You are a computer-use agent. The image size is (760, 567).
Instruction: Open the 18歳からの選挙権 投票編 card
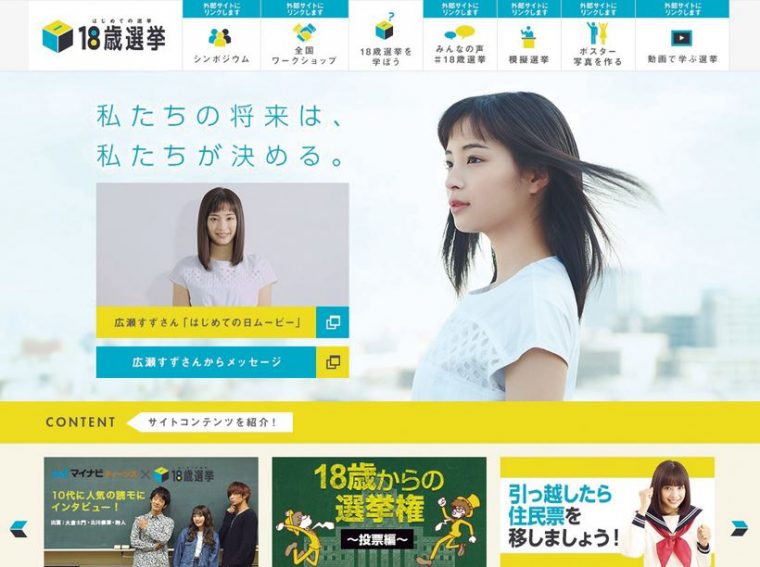379,512
